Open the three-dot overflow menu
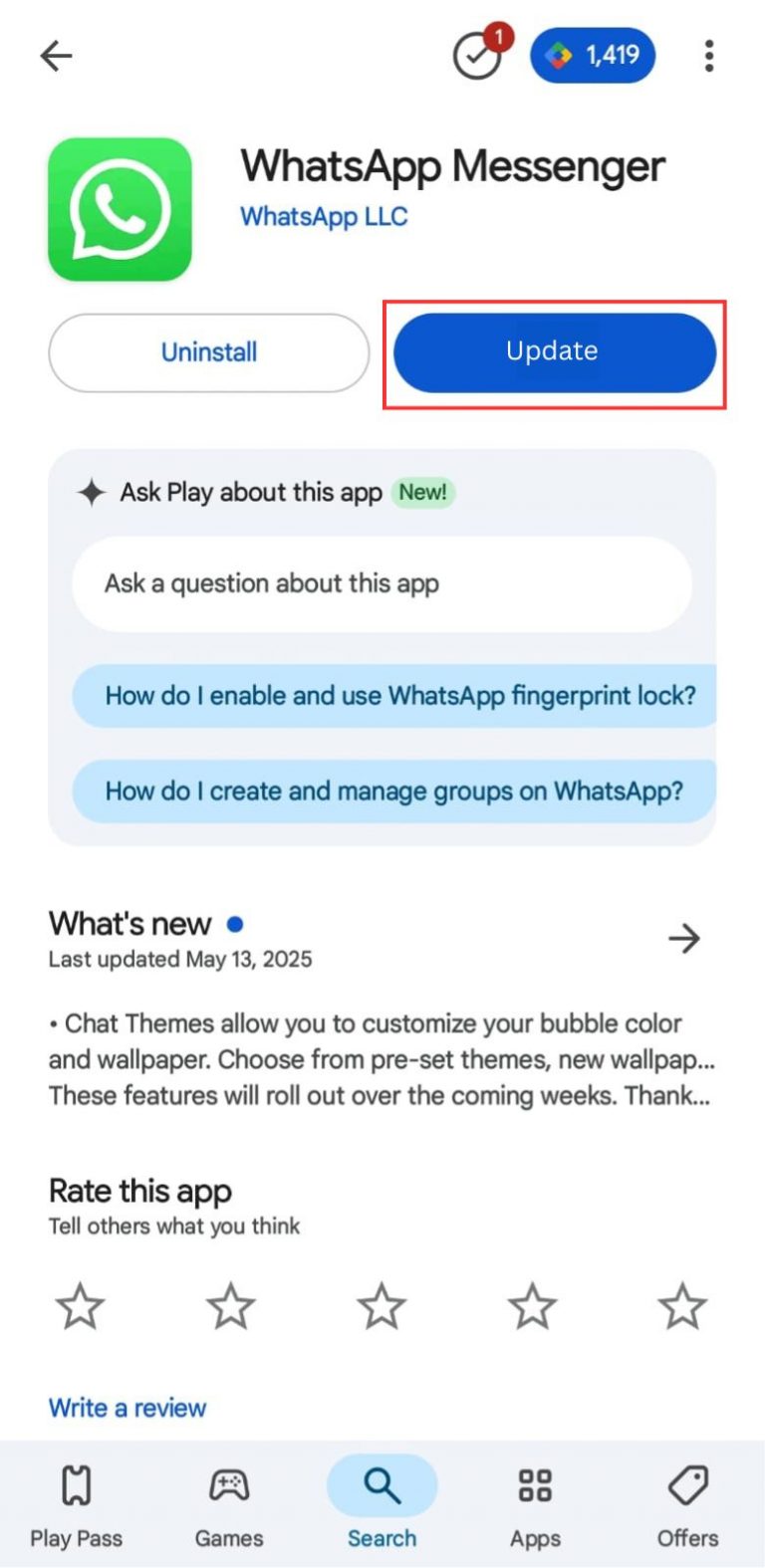Screen dimensions: 765x1568 [708, 56]
